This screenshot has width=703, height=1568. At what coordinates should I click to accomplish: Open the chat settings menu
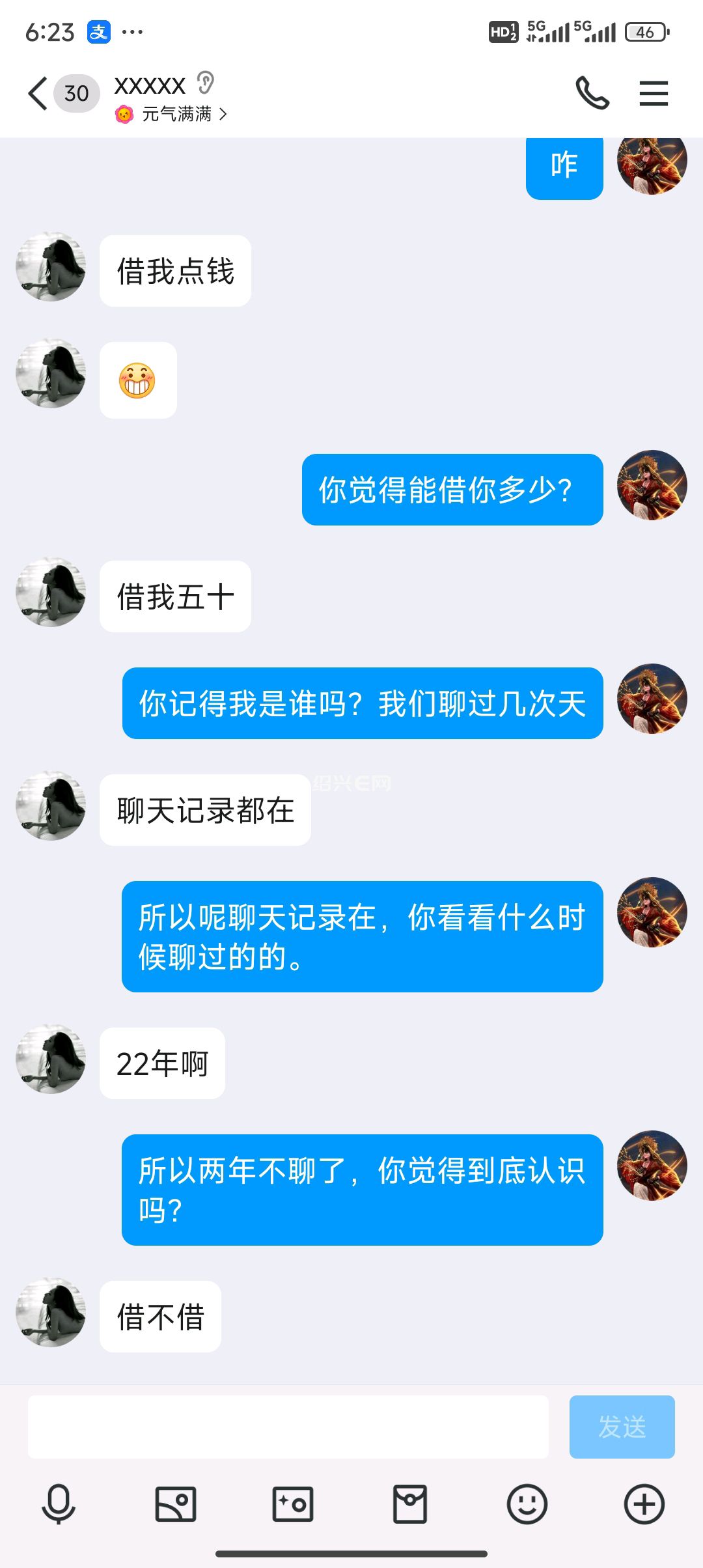point(654,94)
